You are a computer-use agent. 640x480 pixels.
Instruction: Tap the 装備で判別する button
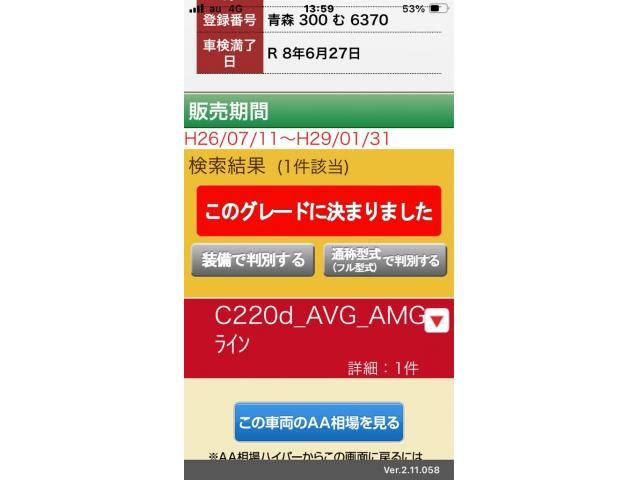coord(253,260)
